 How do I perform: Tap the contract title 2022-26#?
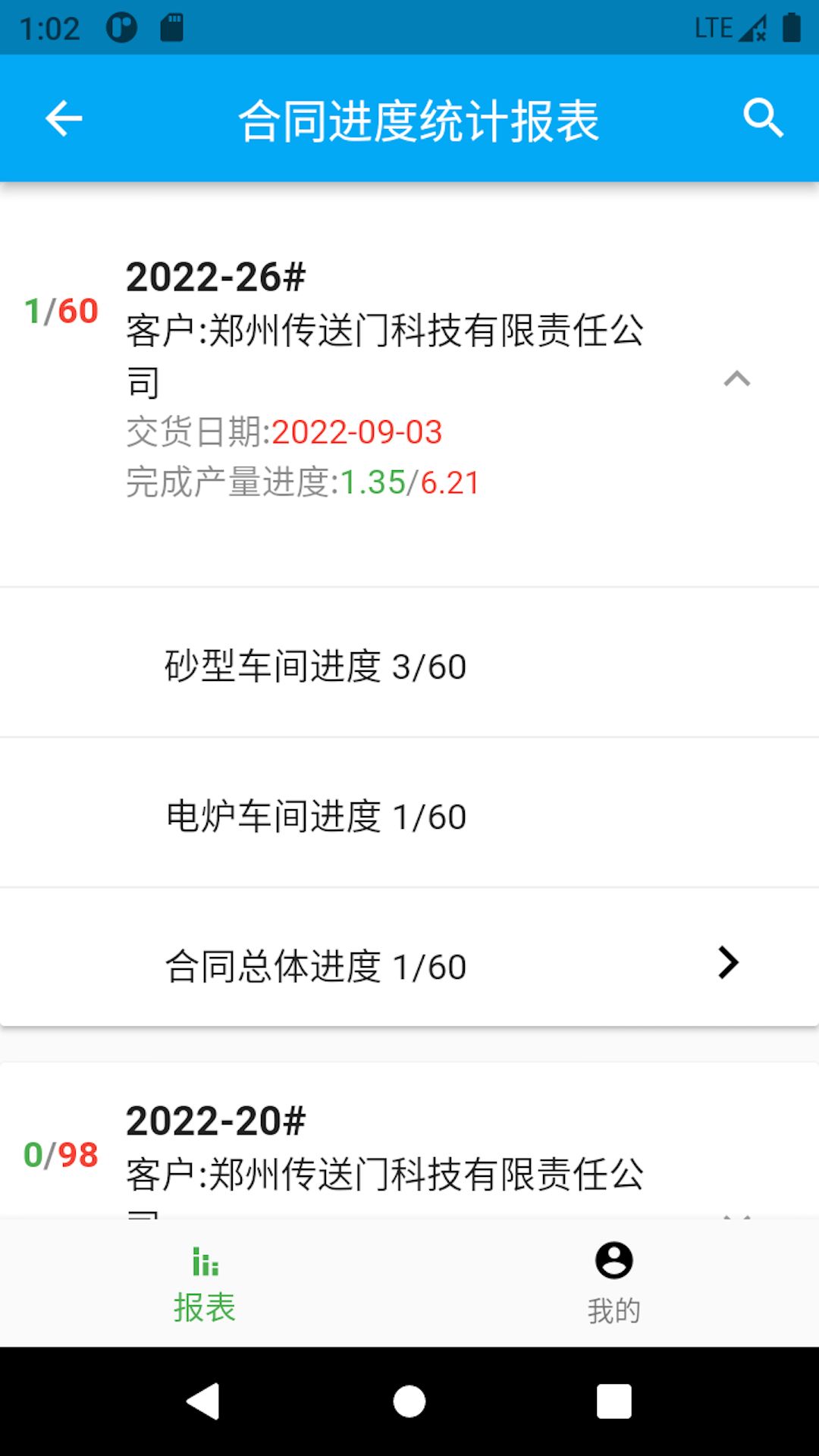point(217,278)
